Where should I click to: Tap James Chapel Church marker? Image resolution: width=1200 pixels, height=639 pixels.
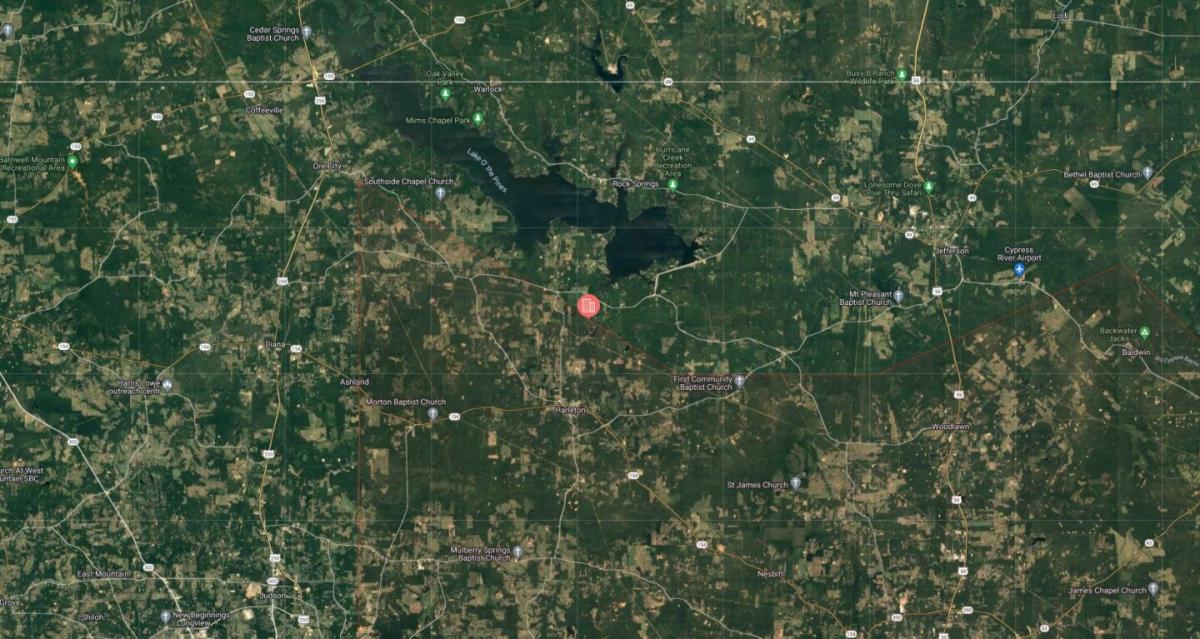click(x=1153, y=590)
